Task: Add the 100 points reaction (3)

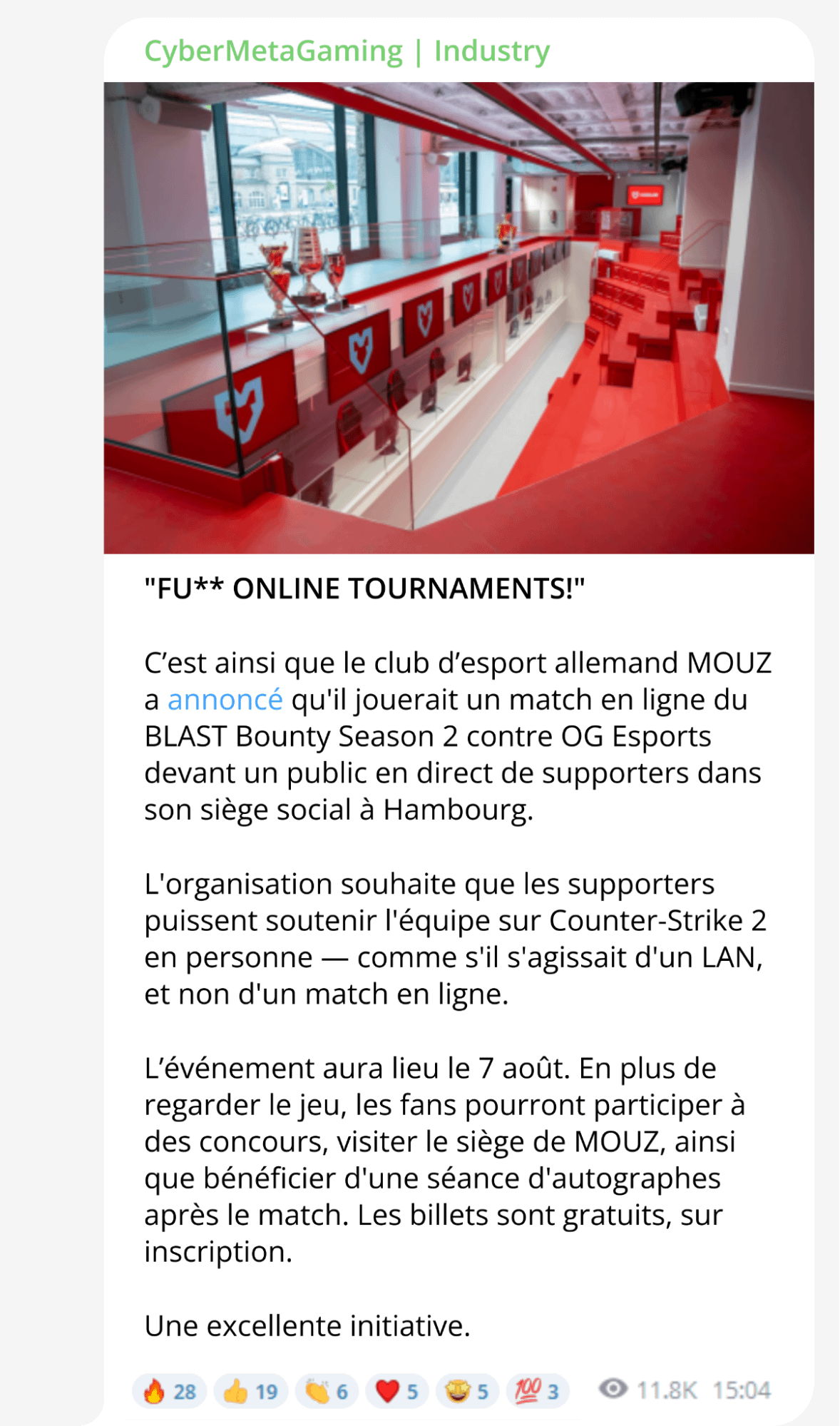Action: 538,1391
